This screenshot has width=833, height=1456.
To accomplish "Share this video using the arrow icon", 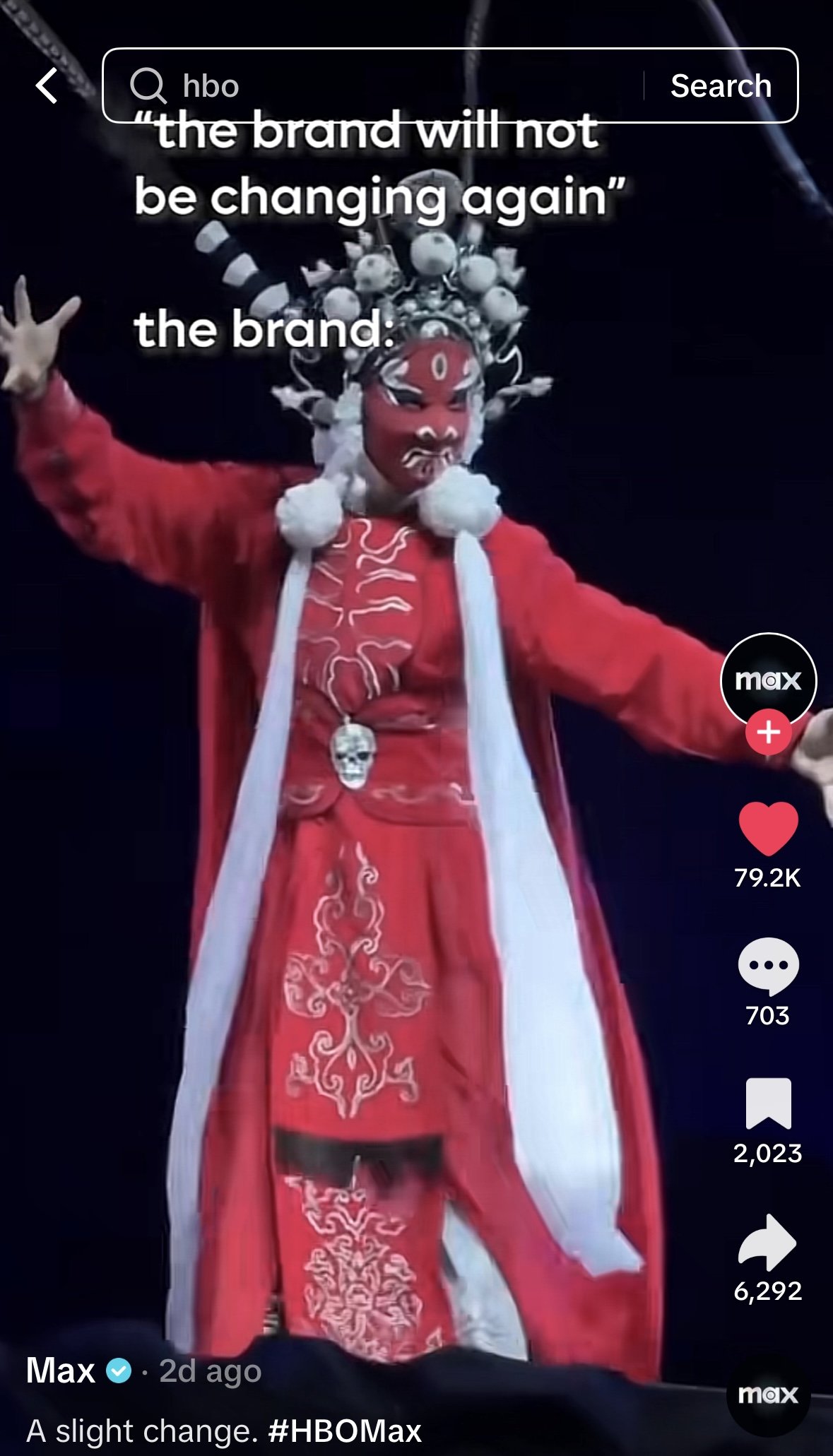I will [767, 1242].
